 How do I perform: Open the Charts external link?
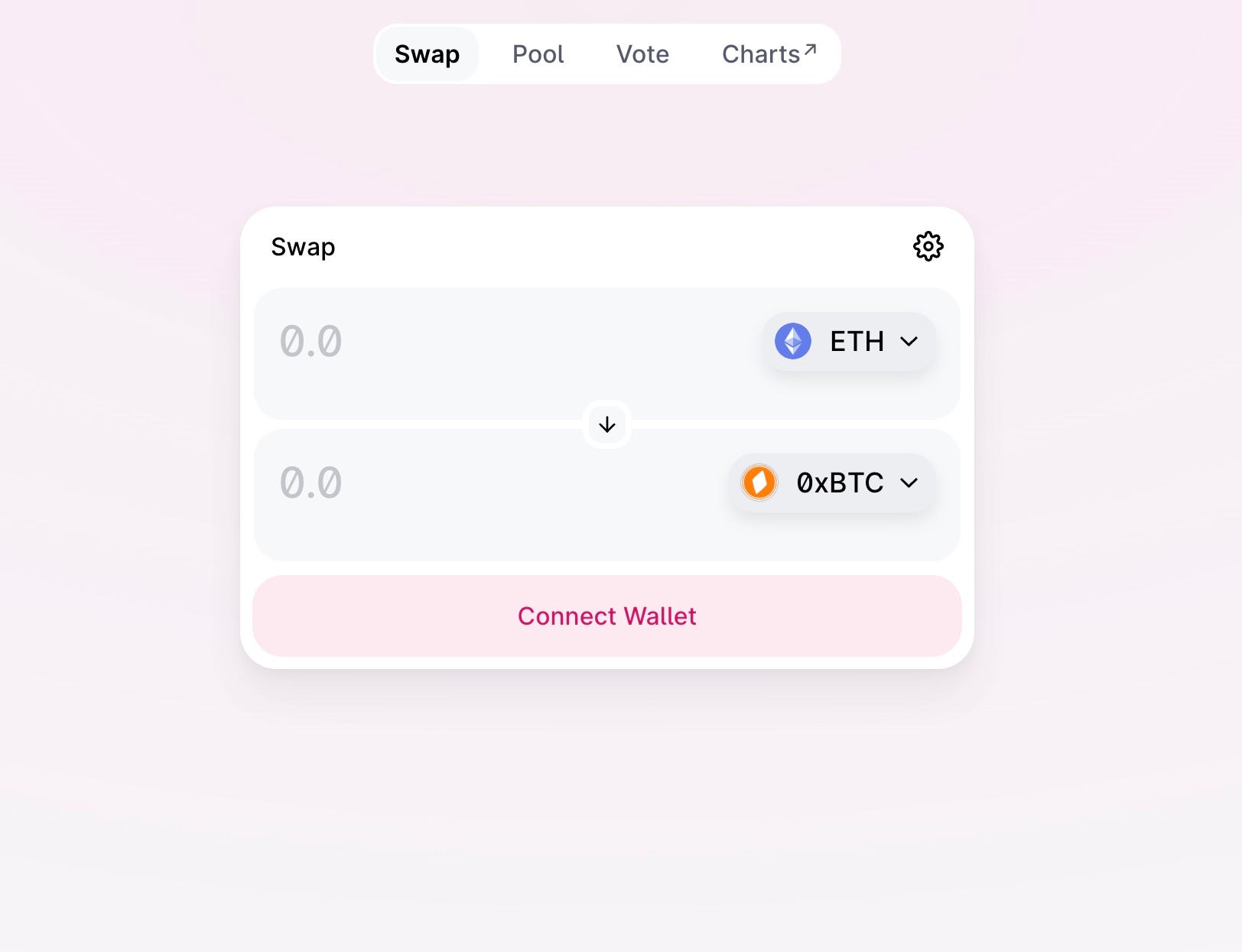pos(769,54)
